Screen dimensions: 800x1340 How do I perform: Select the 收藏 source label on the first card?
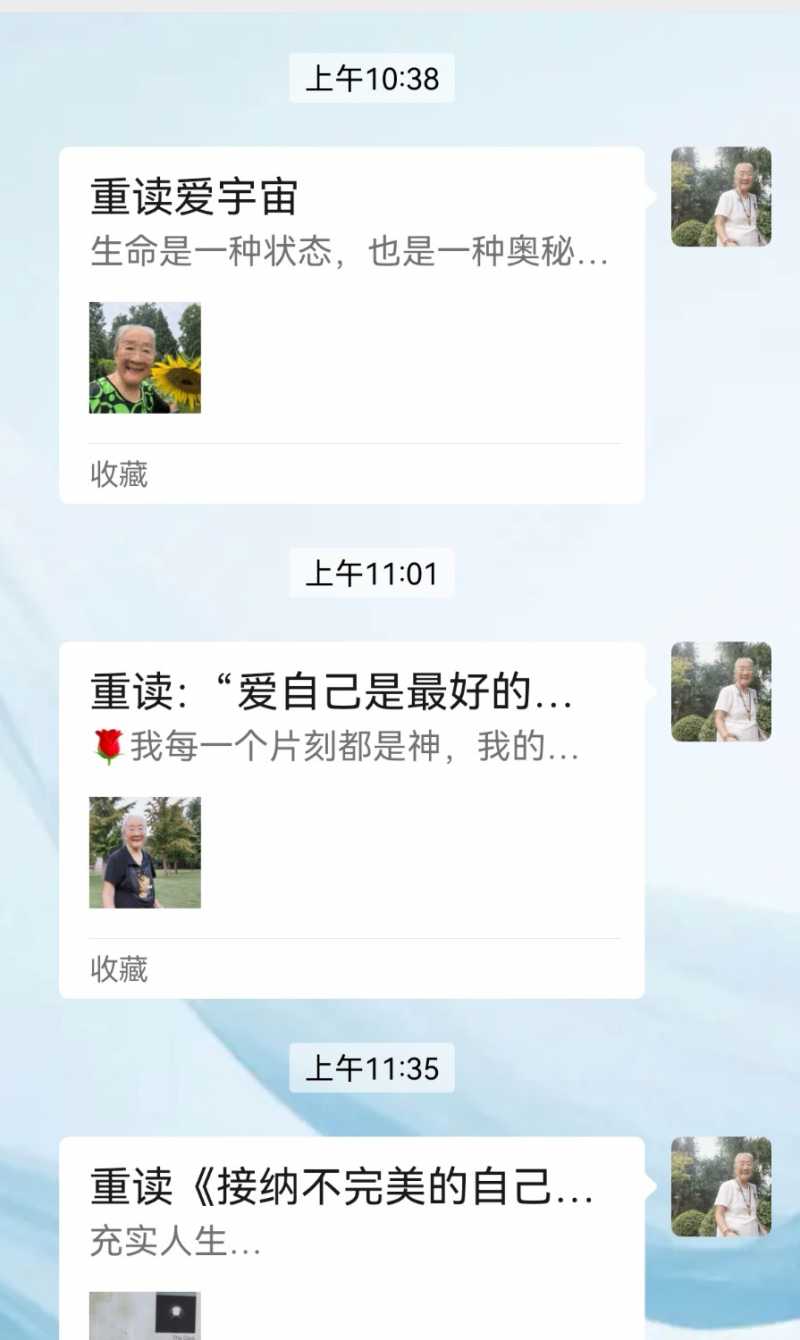(x=118, y=476)
